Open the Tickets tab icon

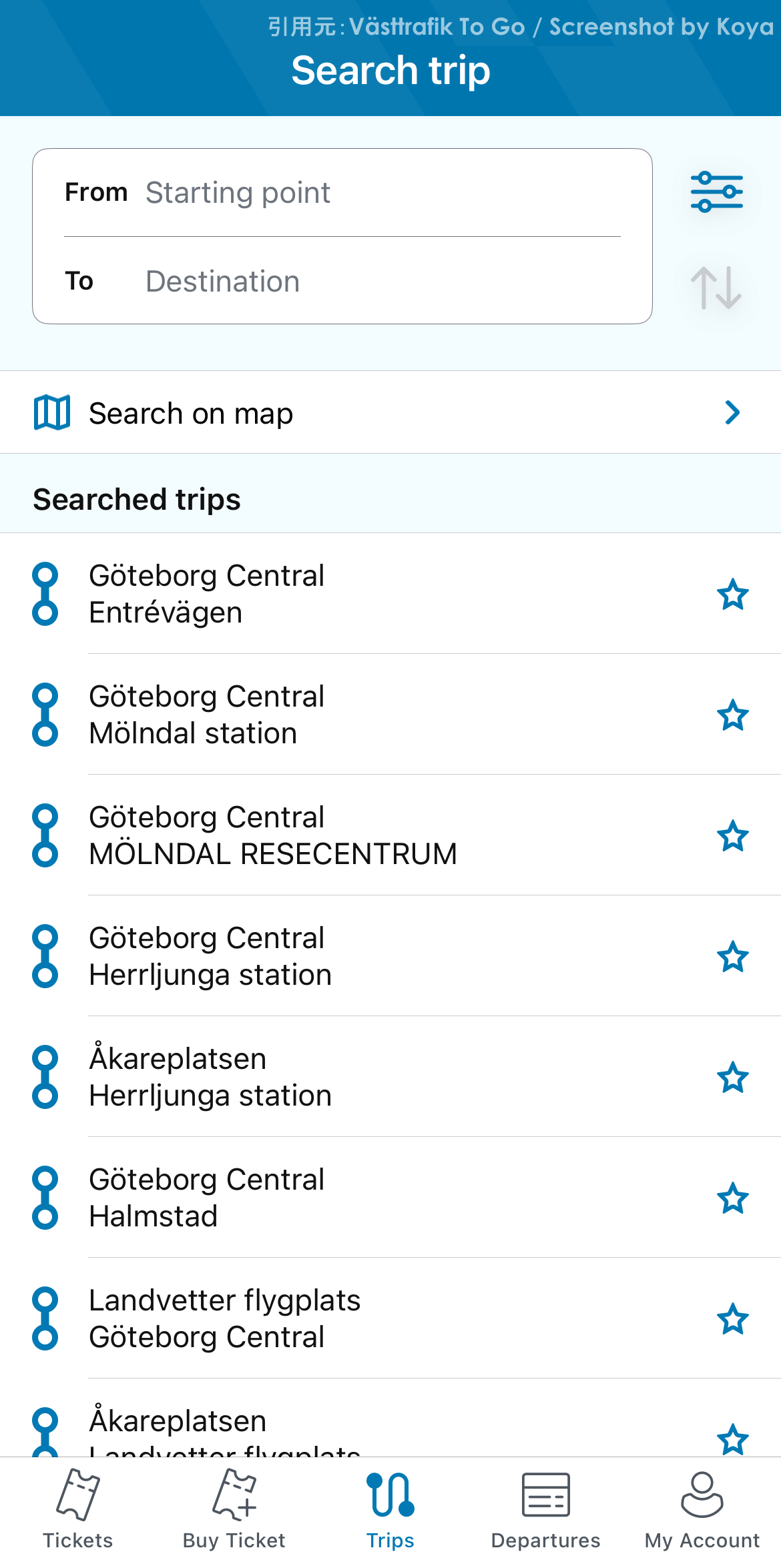78,1498
